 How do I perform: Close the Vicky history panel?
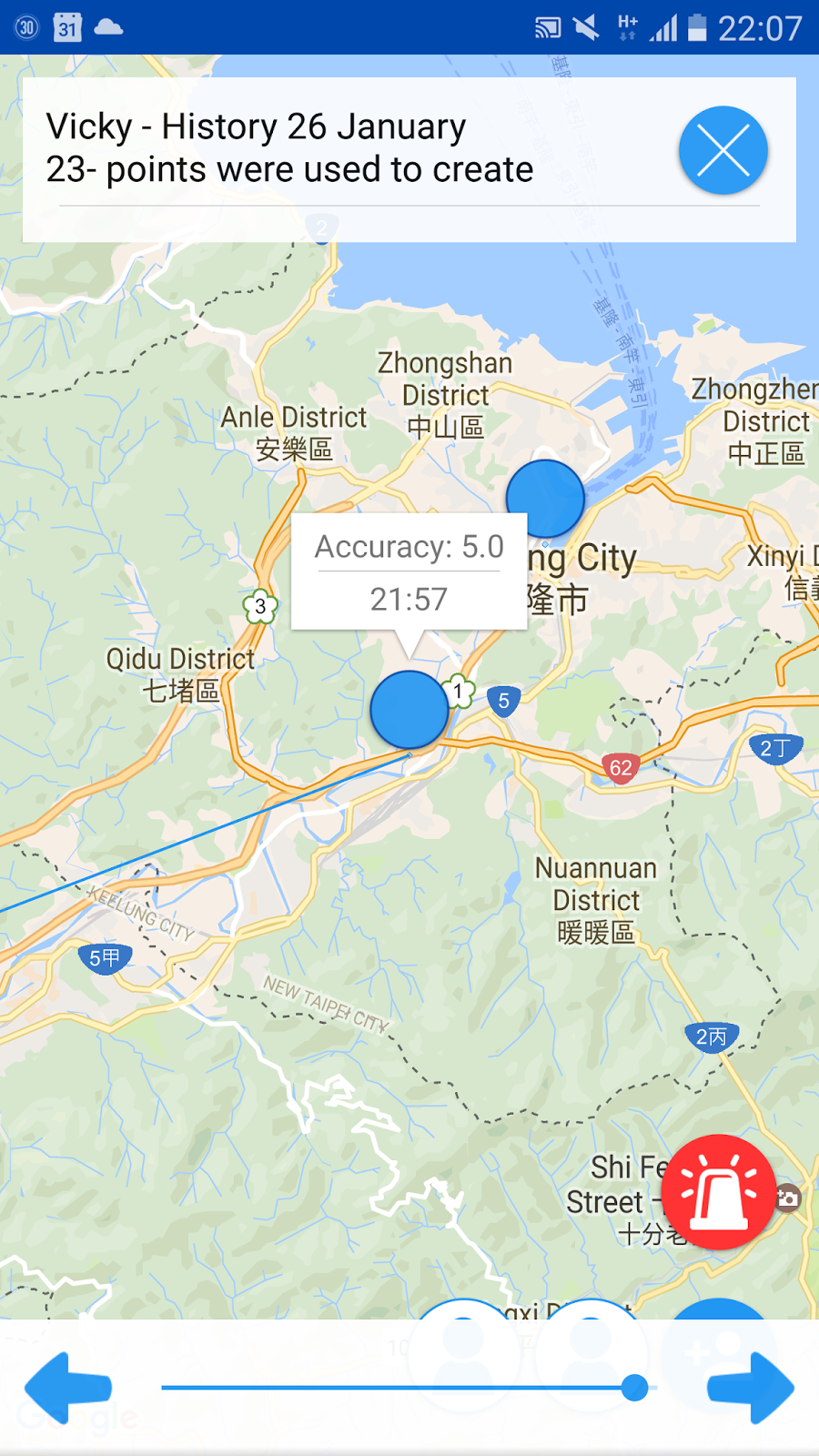pyautogui.click(x=723, y=150)
